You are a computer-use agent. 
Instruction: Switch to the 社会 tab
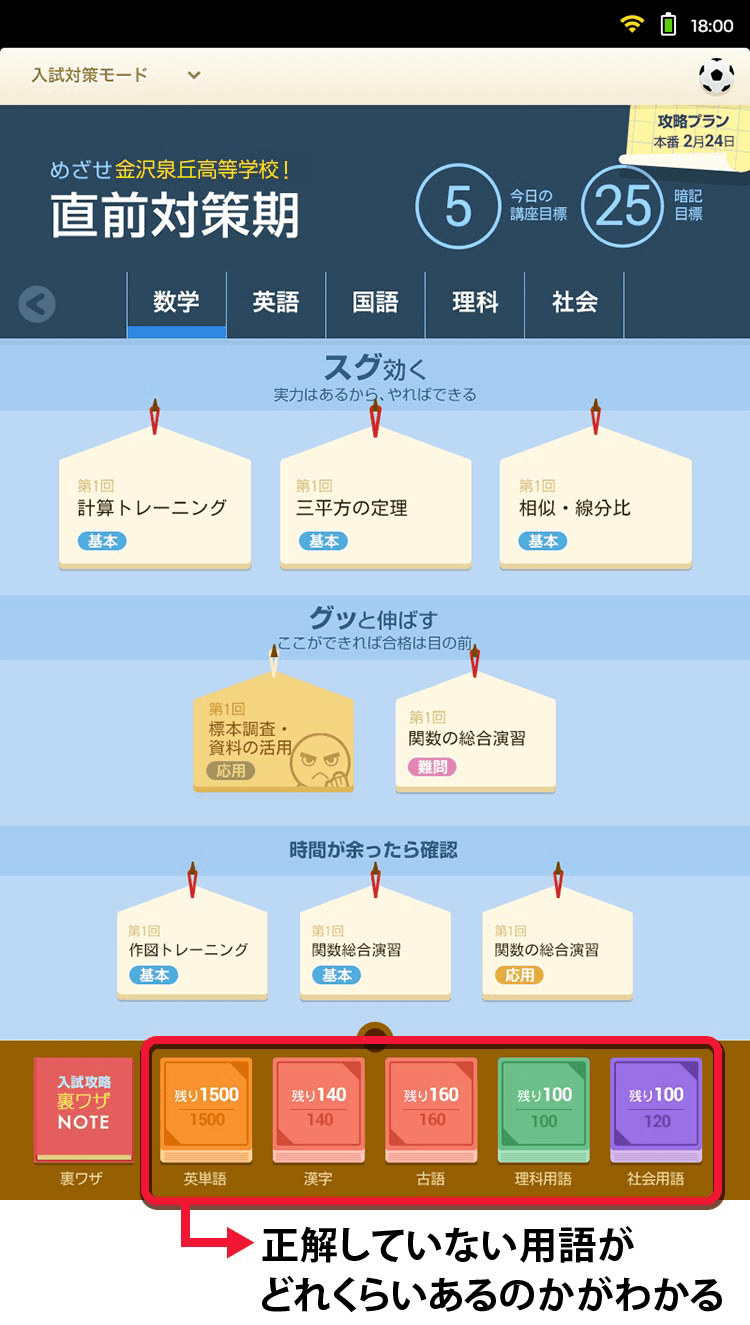coord(574,302)
